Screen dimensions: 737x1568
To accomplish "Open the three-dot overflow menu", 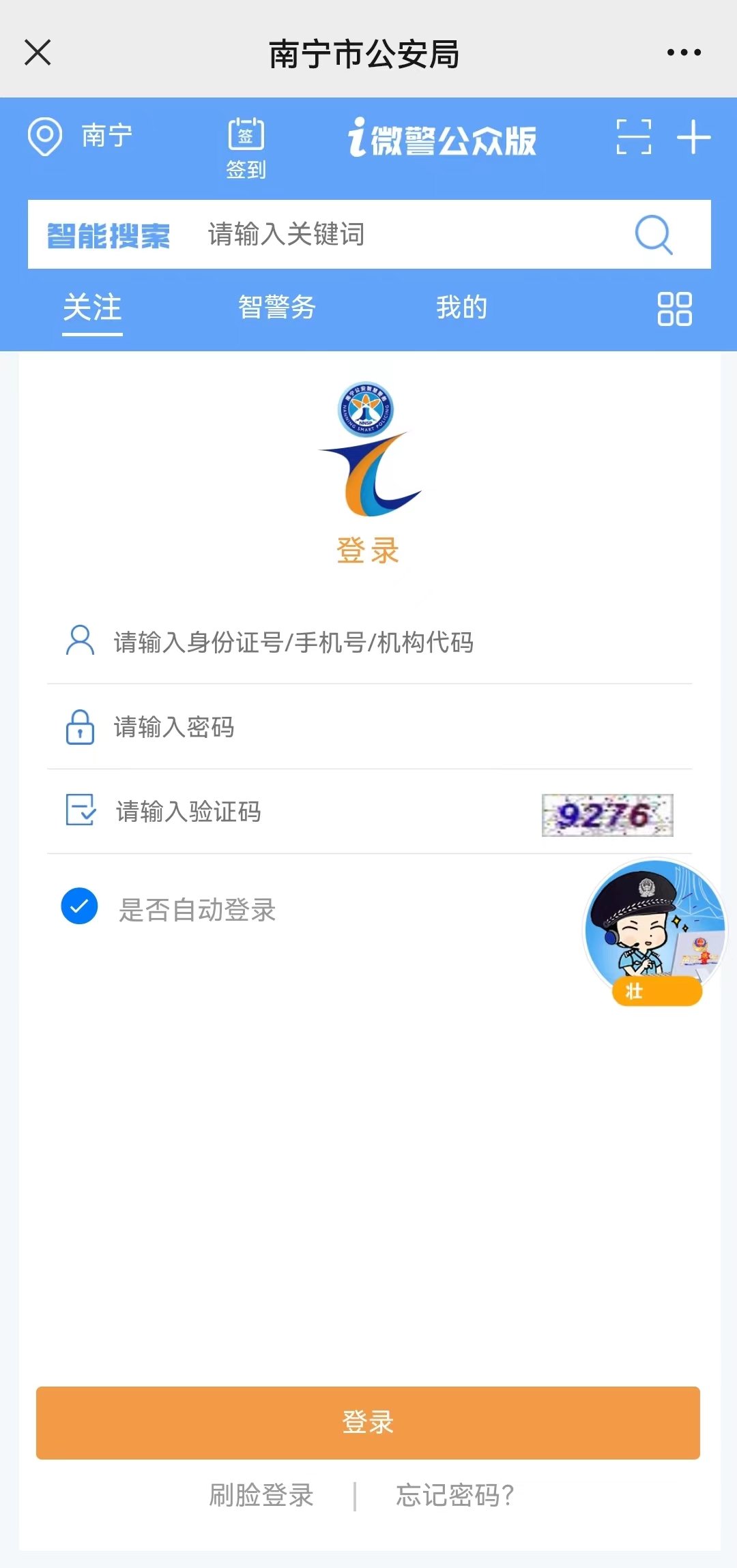I will tap(684, 53).
